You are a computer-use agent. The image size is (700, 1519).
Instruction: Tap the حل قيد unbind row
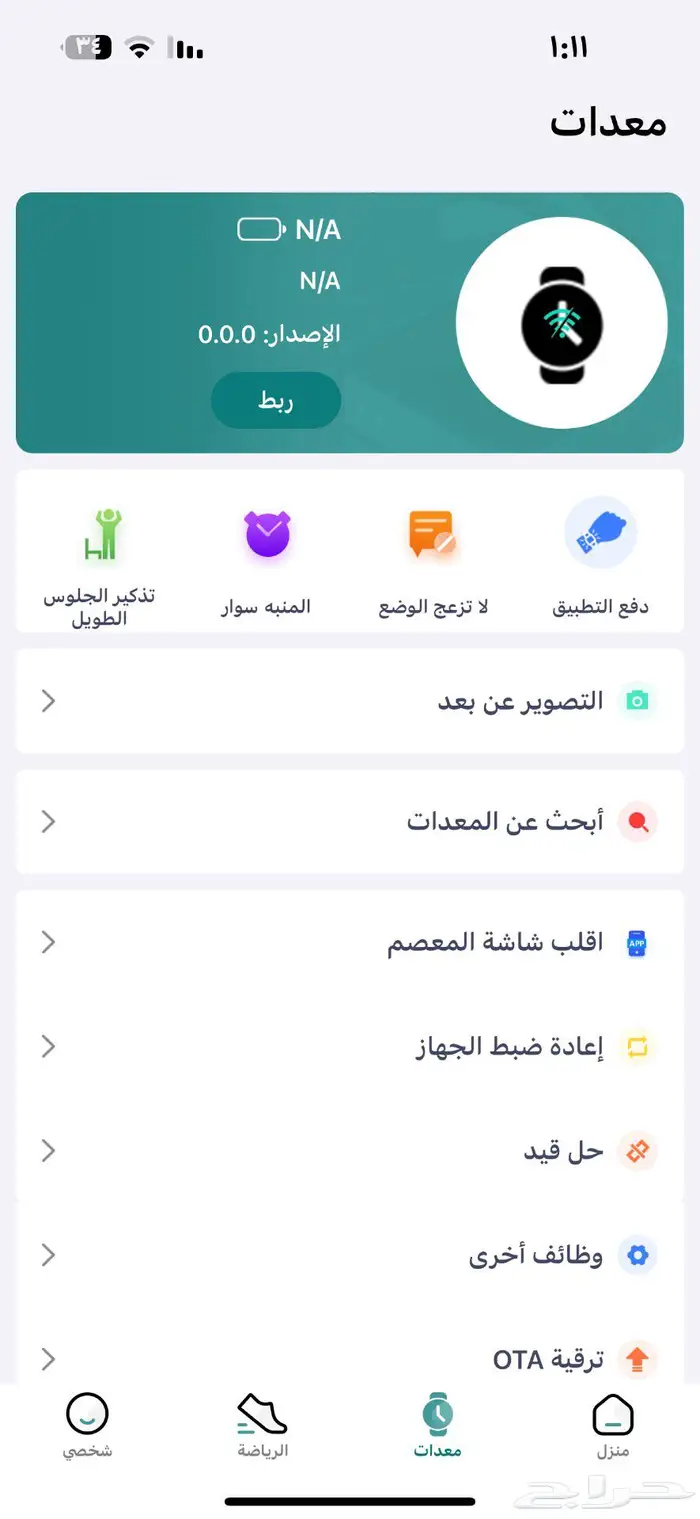click(350, 1151)
